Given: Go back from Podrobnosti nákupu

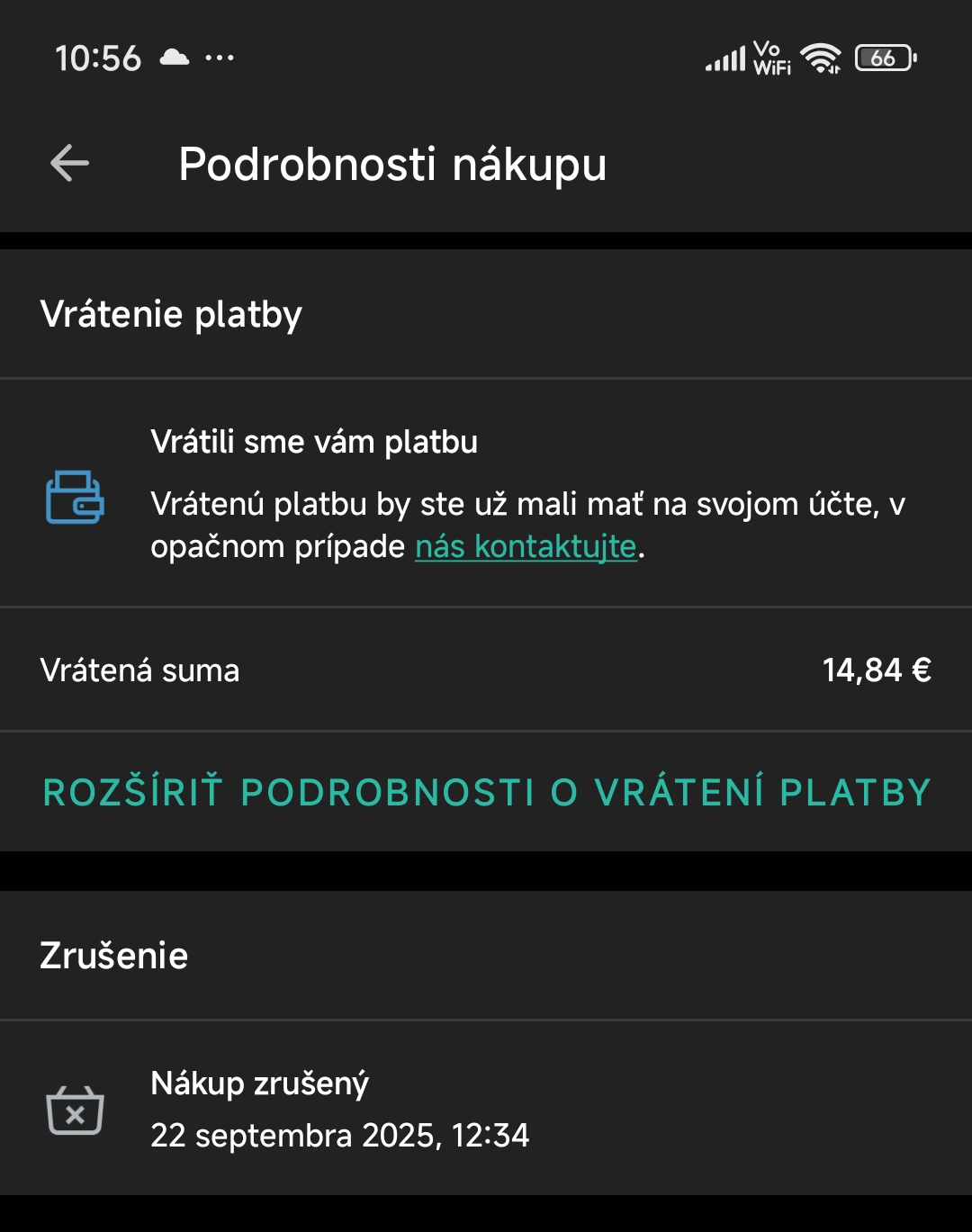Looking at the screenshot, I should [69, 164].
